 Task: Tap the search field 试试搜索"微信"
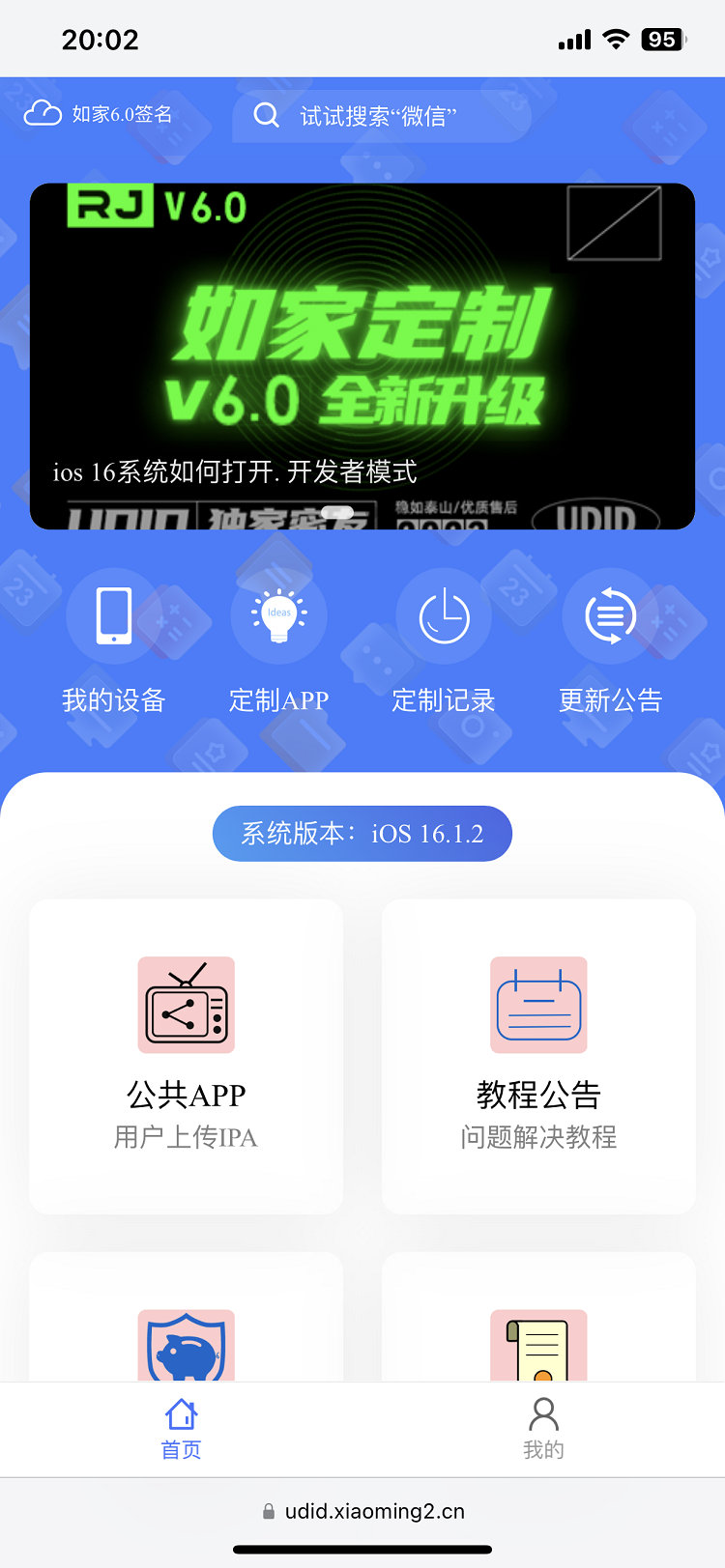(406, 114)
